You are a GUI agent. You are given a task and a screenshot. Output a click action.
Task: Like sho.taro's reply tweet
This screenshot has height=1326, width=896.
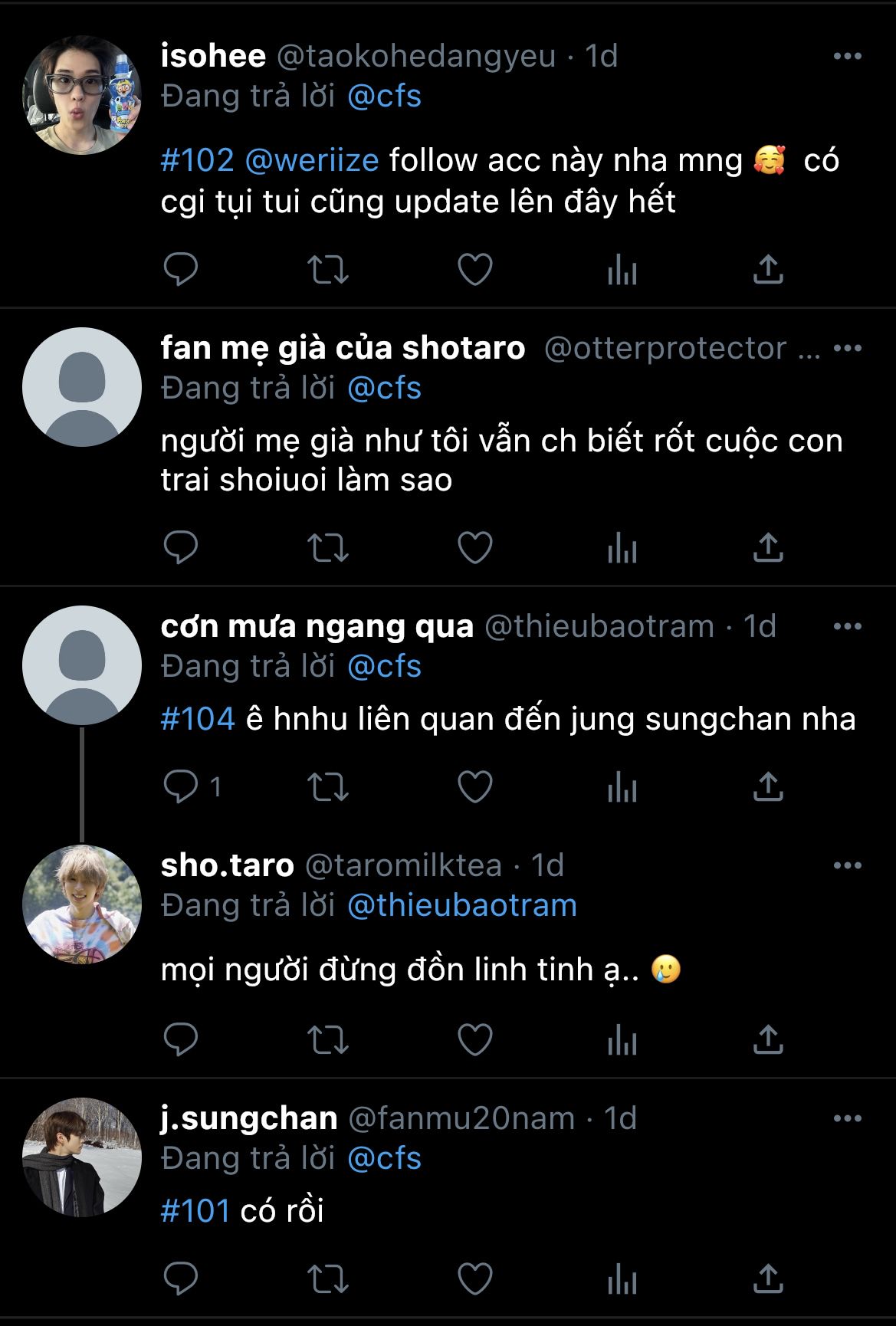tap(474, 1040)
